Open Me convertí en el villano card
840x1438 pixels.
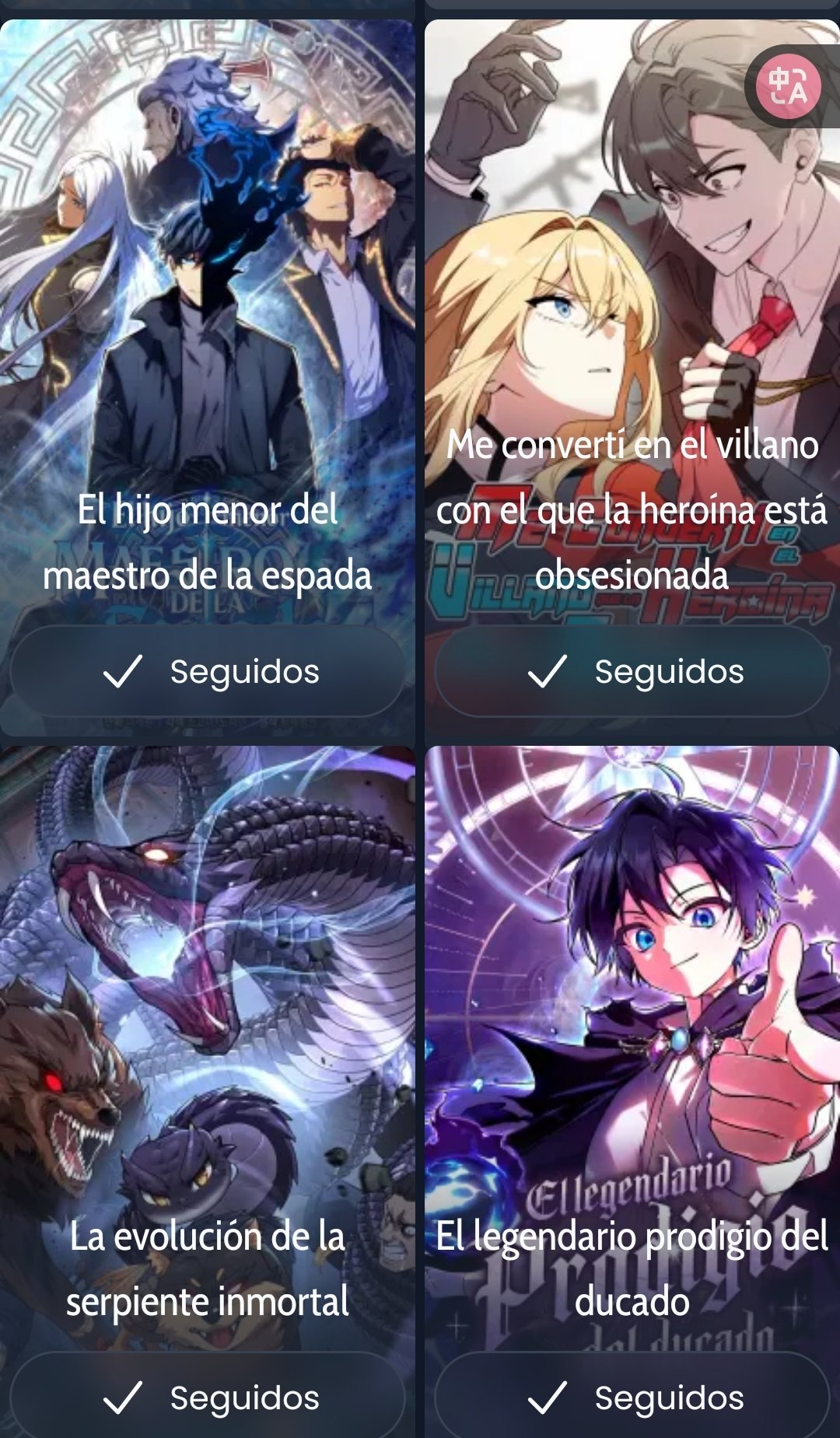tap(632, 311)
